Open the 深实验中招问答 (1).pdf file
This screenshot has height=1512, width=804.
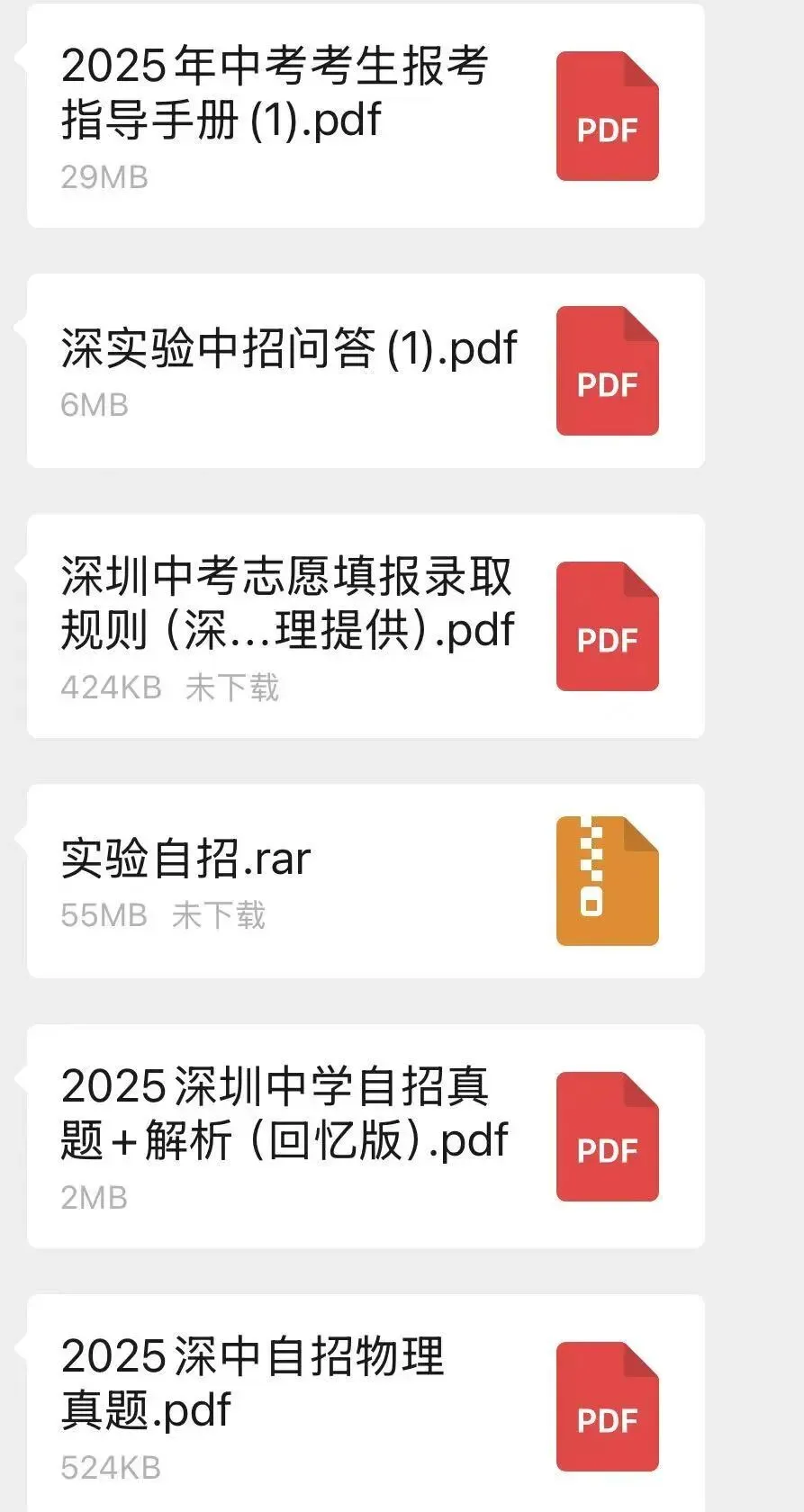click(365, 371)
